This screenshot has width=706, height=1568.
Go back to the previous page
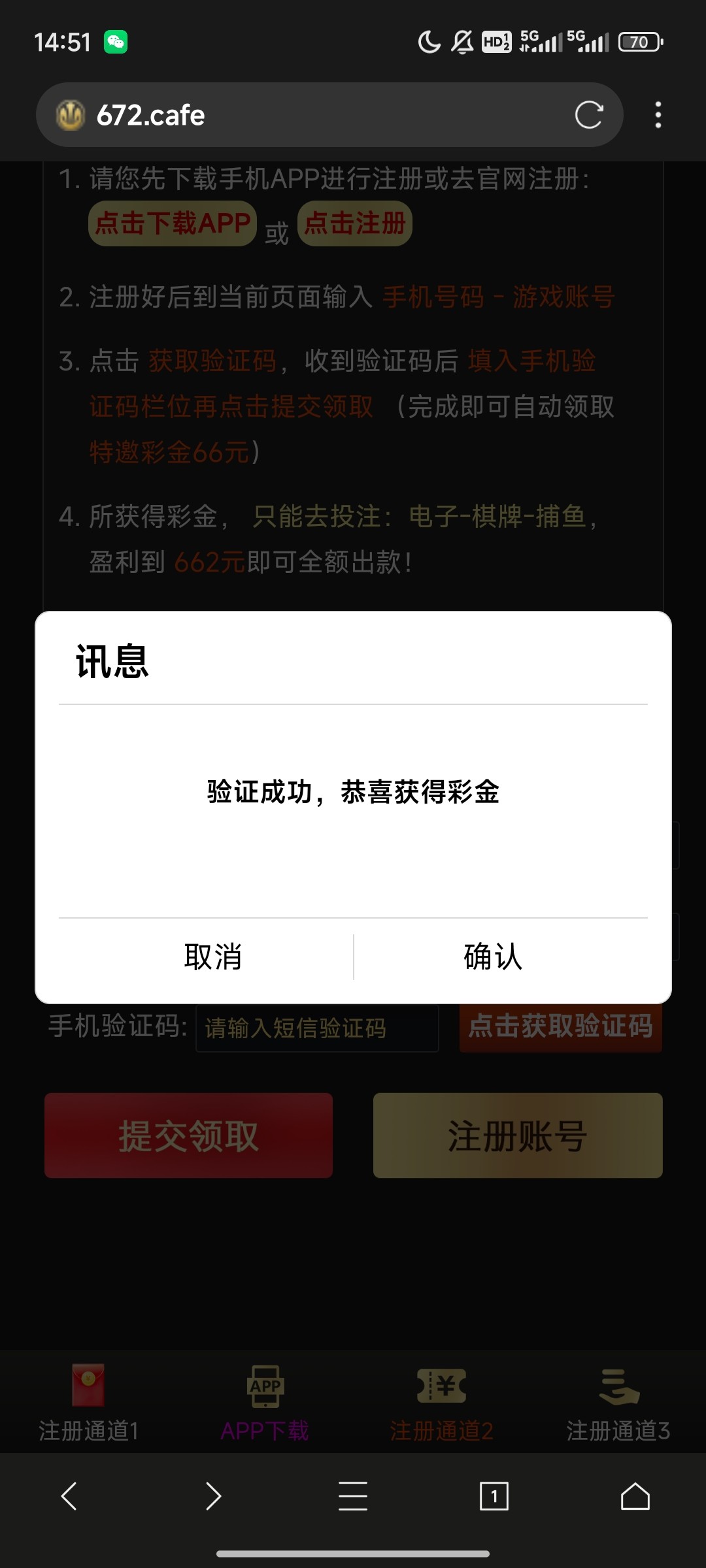tap(69, 1496)
